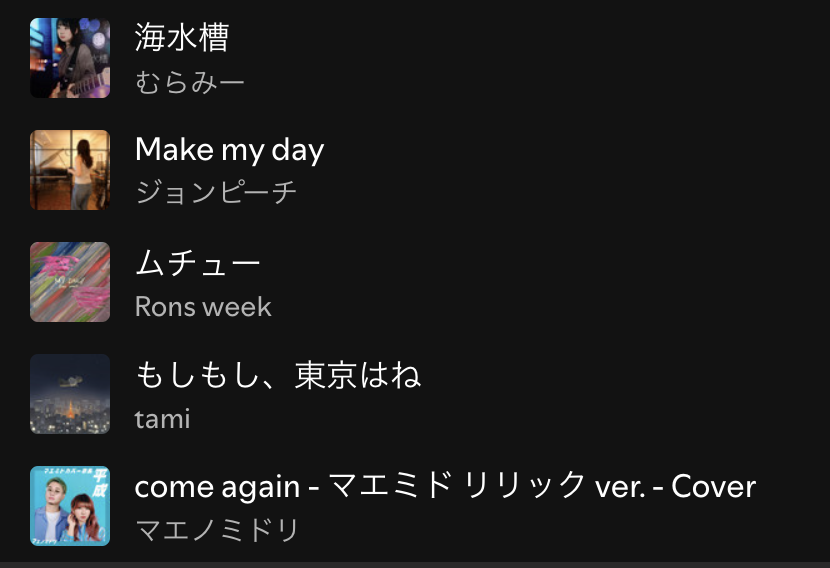Select ムチュー by Rons week
The width and height of the screenshot is (830, 568).
coord(415,282)
